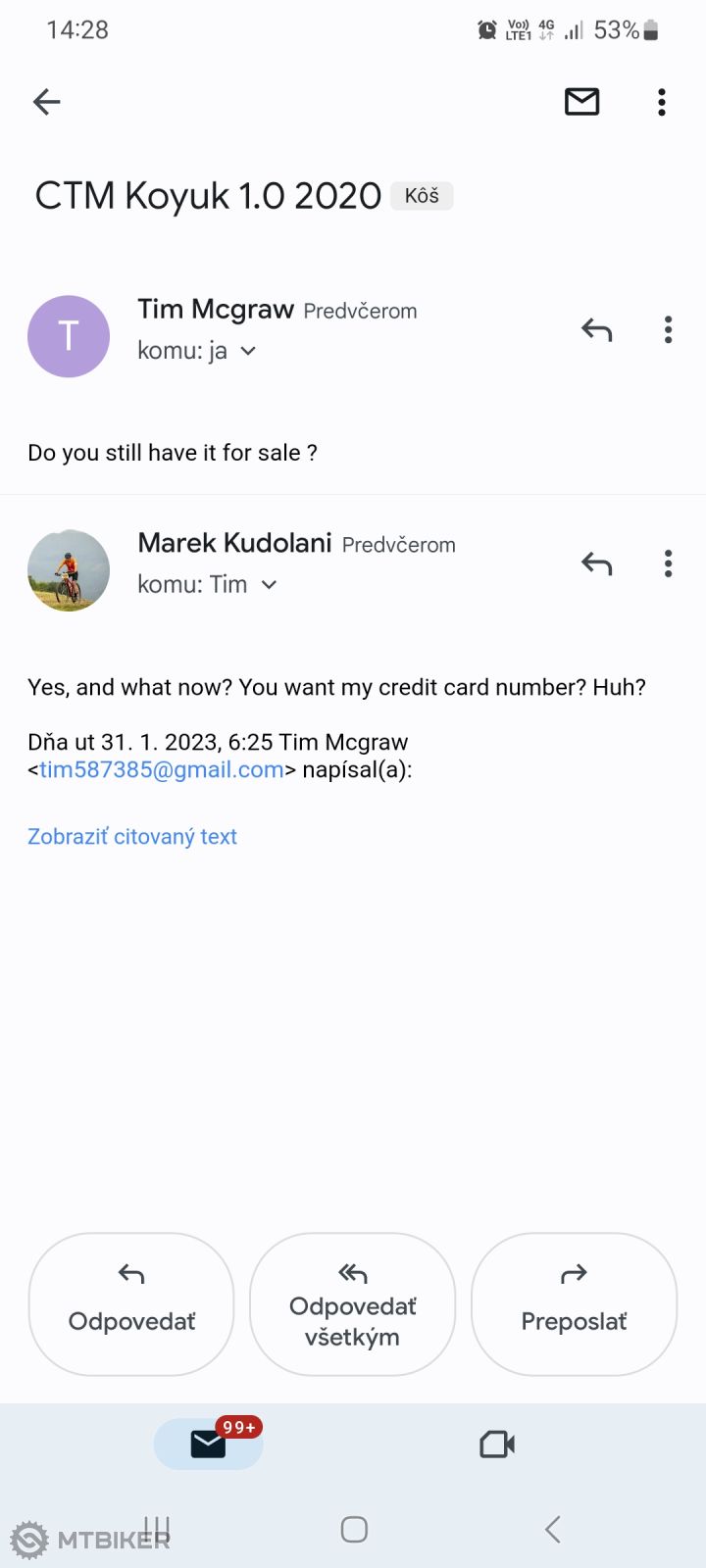This screenshot has height=1568, width=706.
Task: Open more options for Marek Kudolani's message
Action: [x=668, y=563]
